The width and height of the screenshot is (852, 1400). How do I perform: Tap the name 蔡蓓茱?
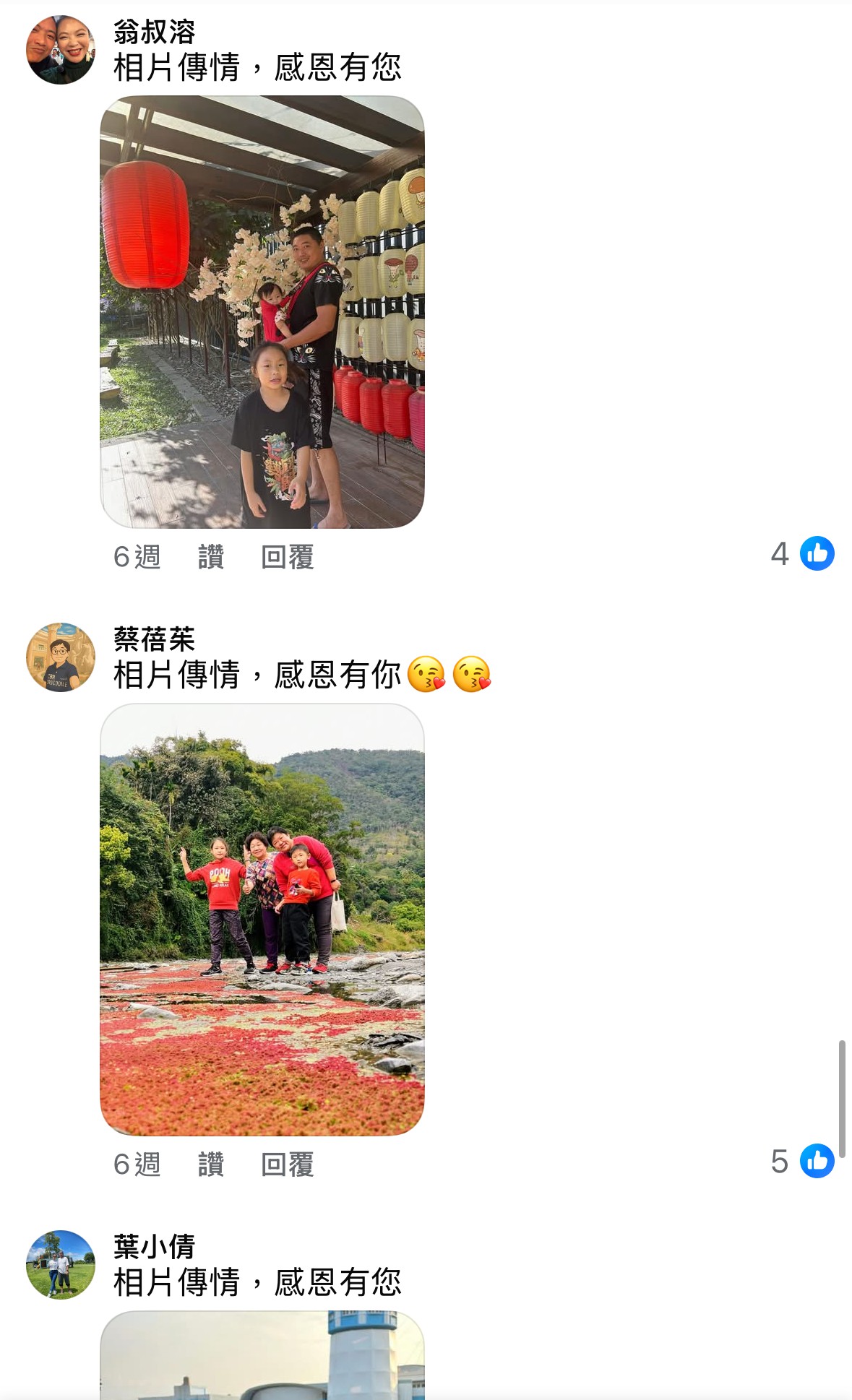click(x=154, y=639)
